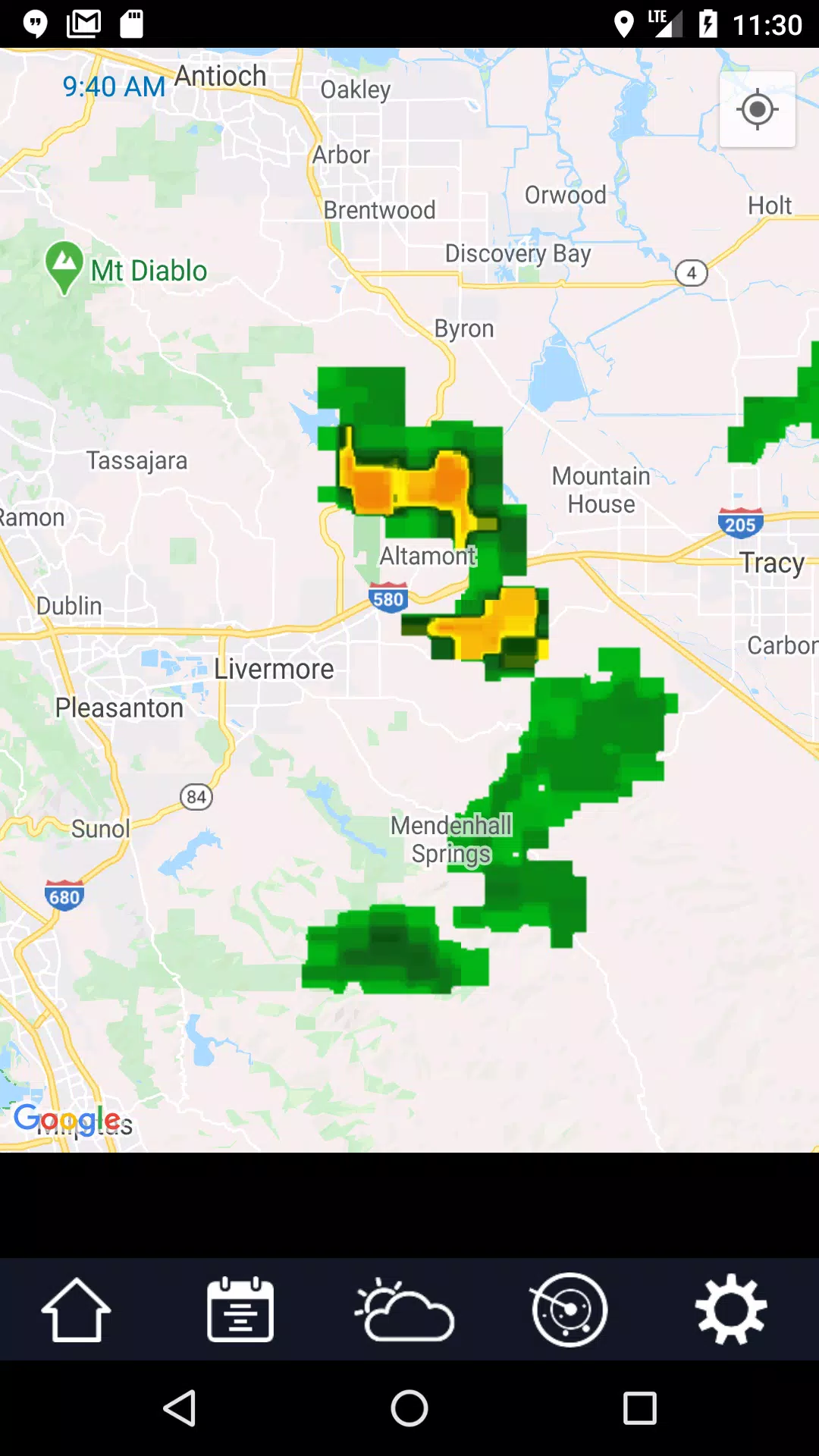
Task: Open the calendar forecast tab
Action: tap(240, 1310)
